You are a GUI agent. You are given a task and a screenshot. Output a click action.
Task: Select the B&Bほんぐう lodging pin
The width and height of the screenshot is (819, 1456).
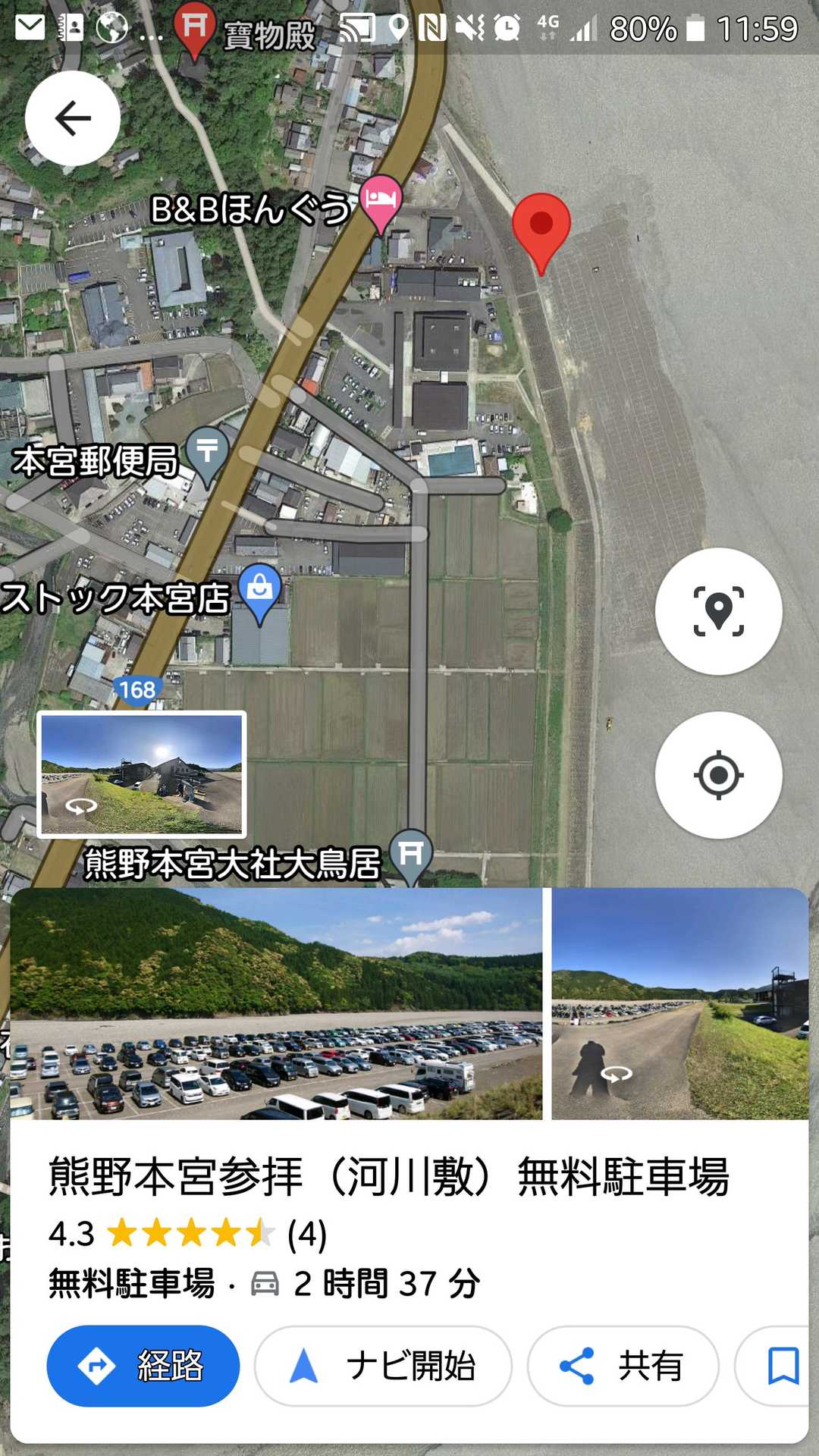pos(381,202)
